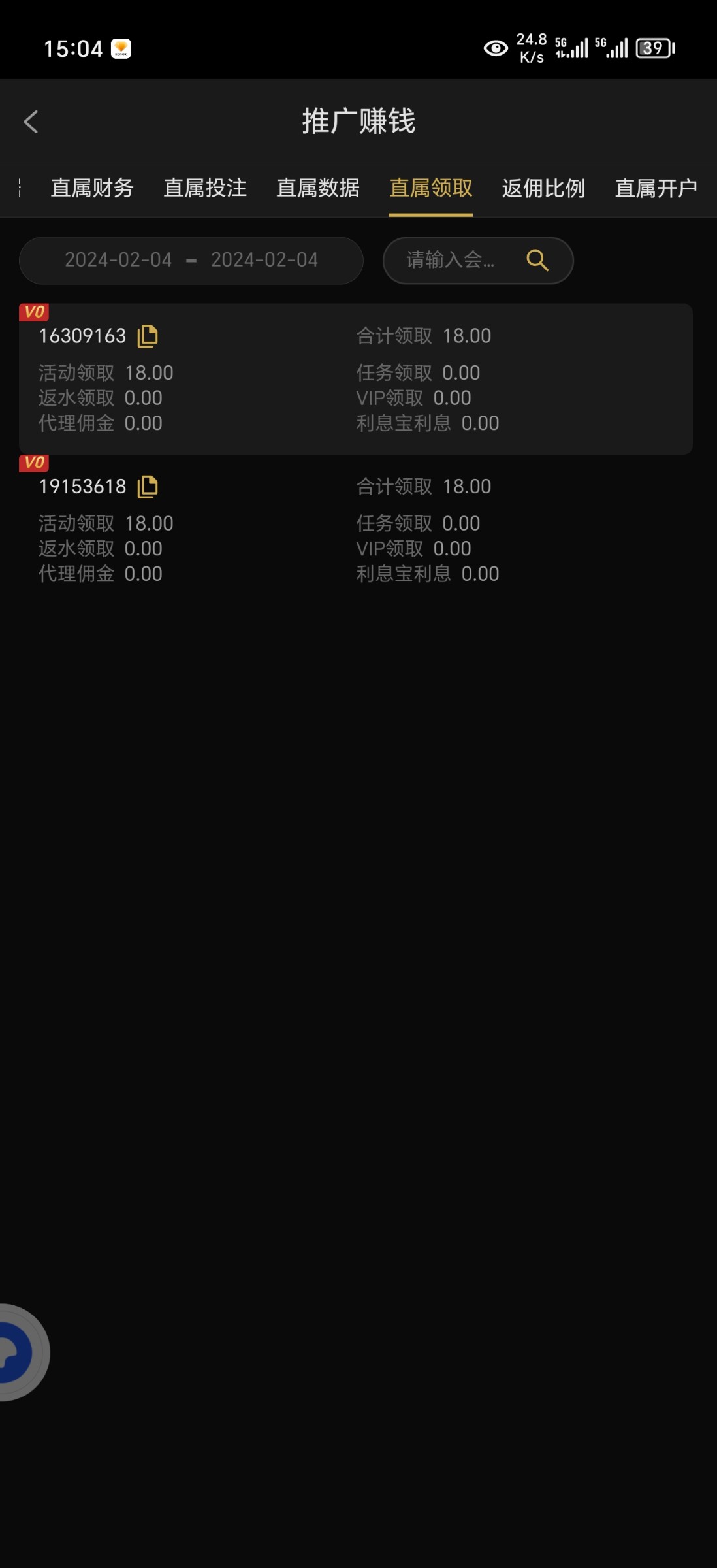Switch to the 直属财务 tab
Screen dimensions: 717x1568
coord(92,188)
